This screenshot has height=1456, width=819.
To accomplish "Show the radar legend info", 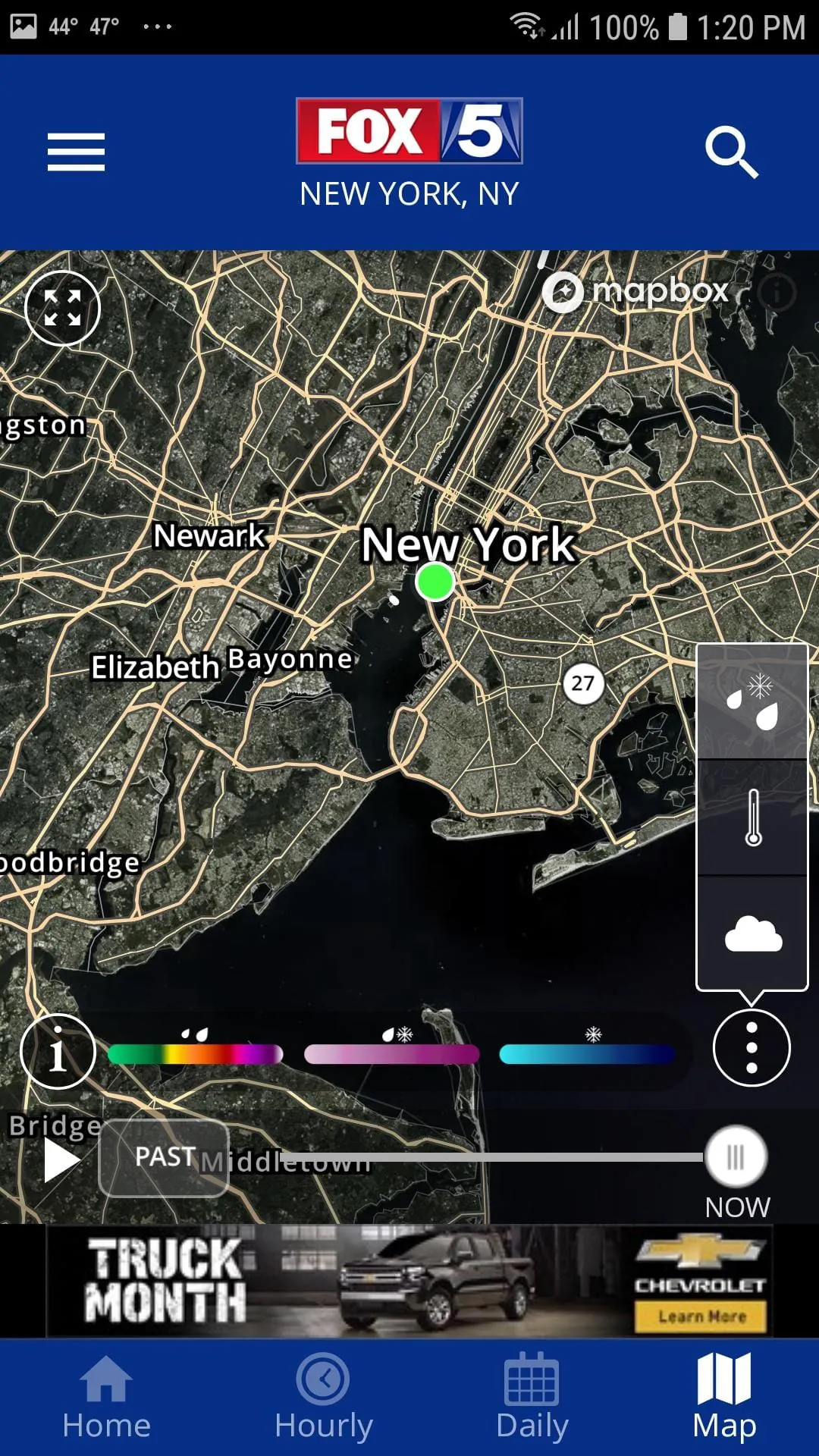I will click(58, 1052).
